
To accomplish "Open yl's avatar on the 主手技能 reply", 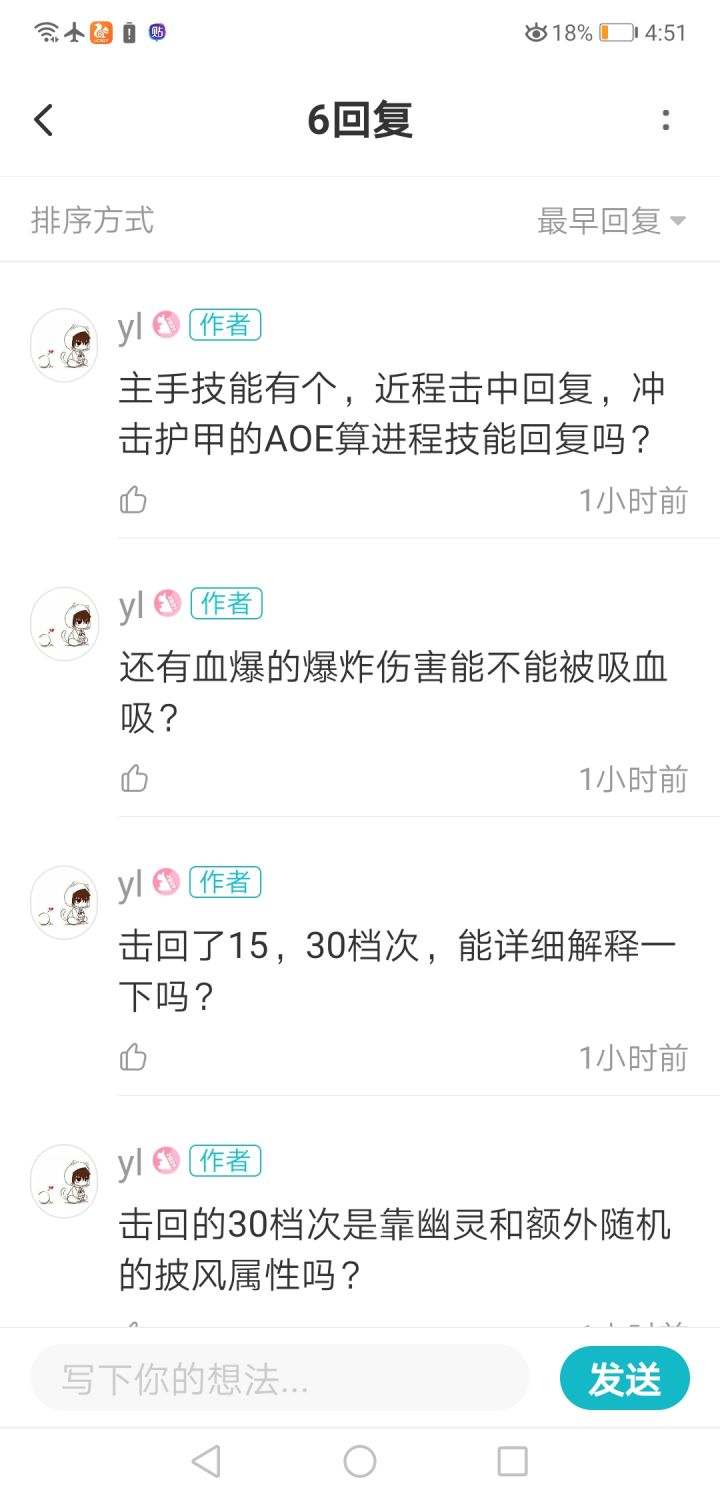I will coord(65,345).
